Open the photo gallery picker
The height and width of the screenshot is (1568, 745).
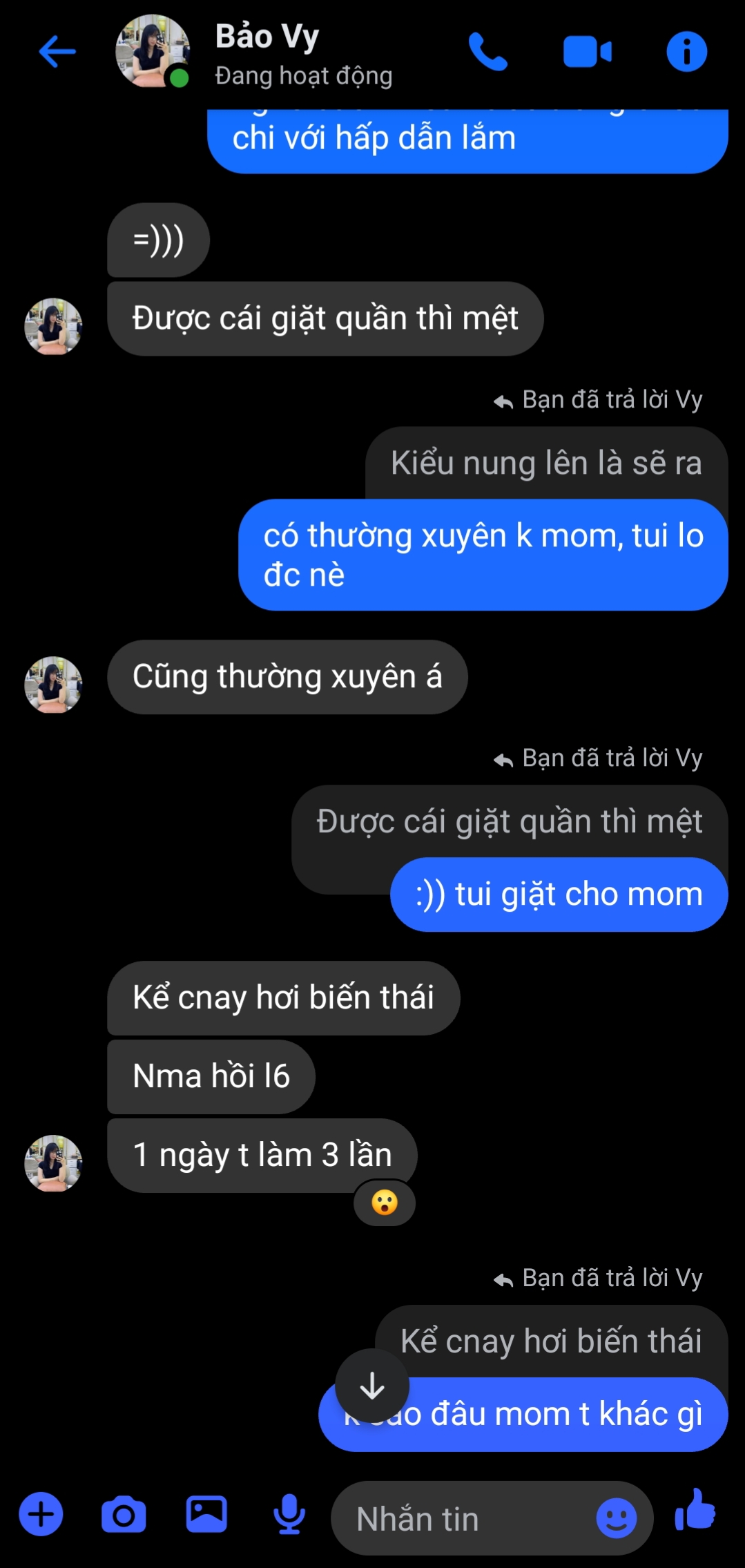click(x=206, y=1514)
